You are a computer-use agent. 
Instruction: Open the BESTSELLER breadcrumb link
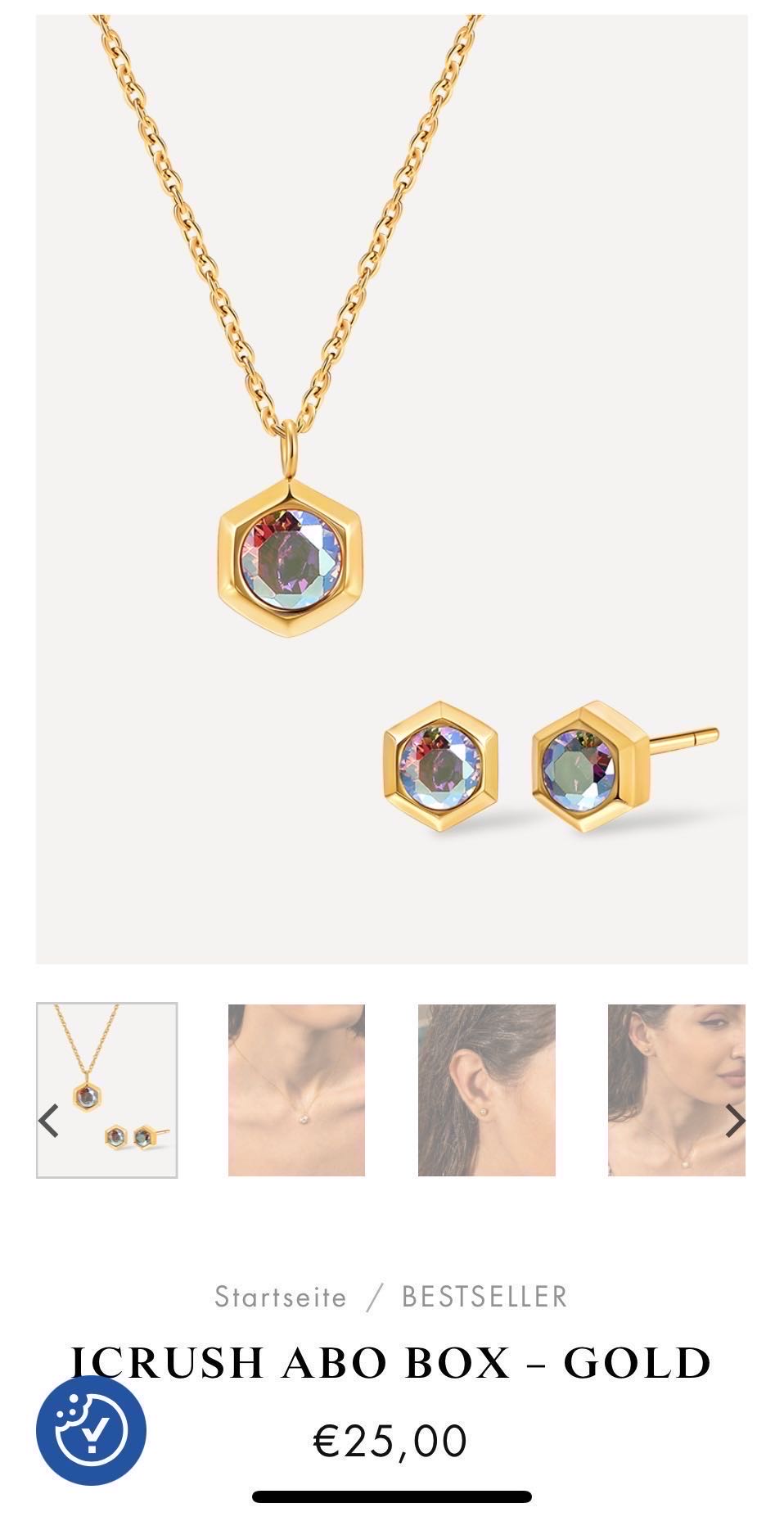tap(484, 1297)
